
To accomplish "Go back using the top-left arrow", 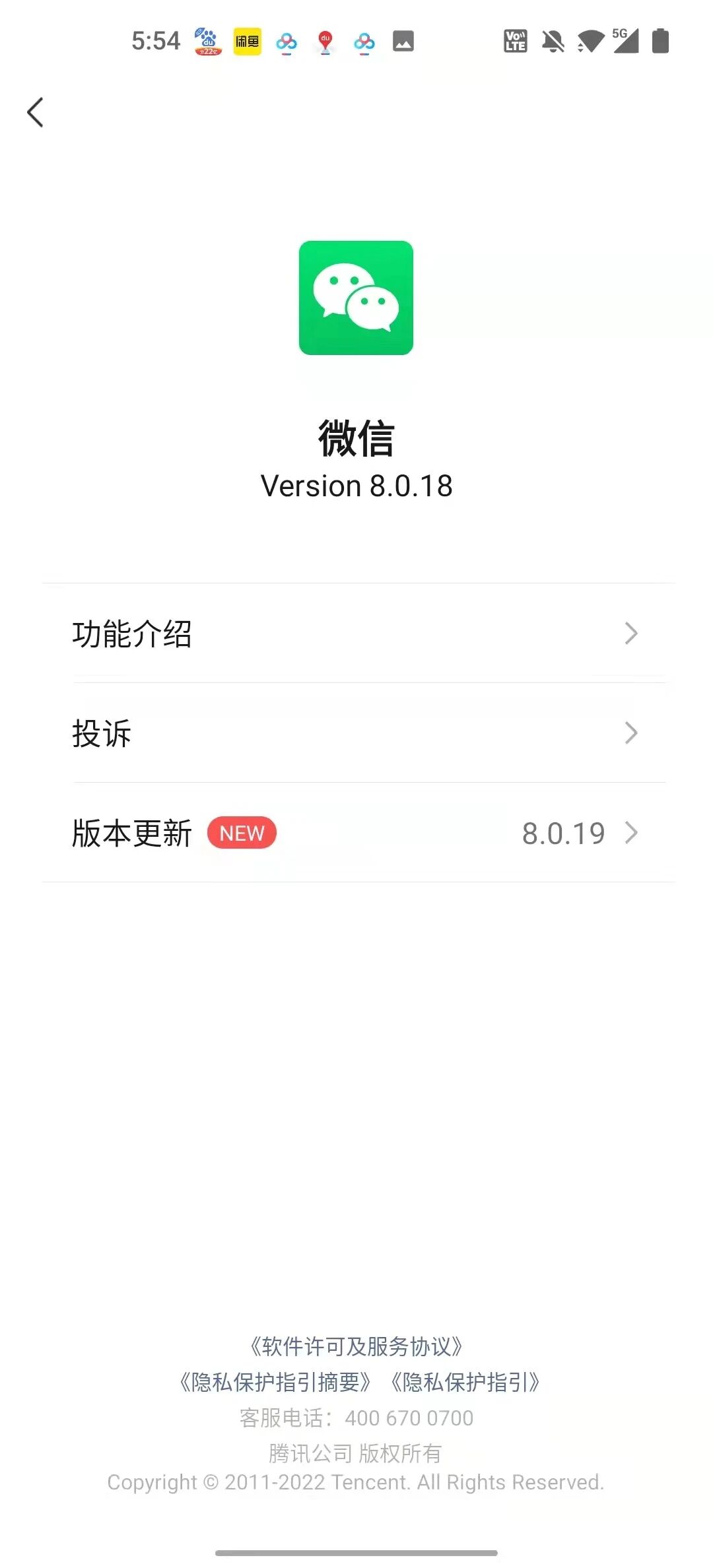I will pyautogui.click(x=36, y=112).
